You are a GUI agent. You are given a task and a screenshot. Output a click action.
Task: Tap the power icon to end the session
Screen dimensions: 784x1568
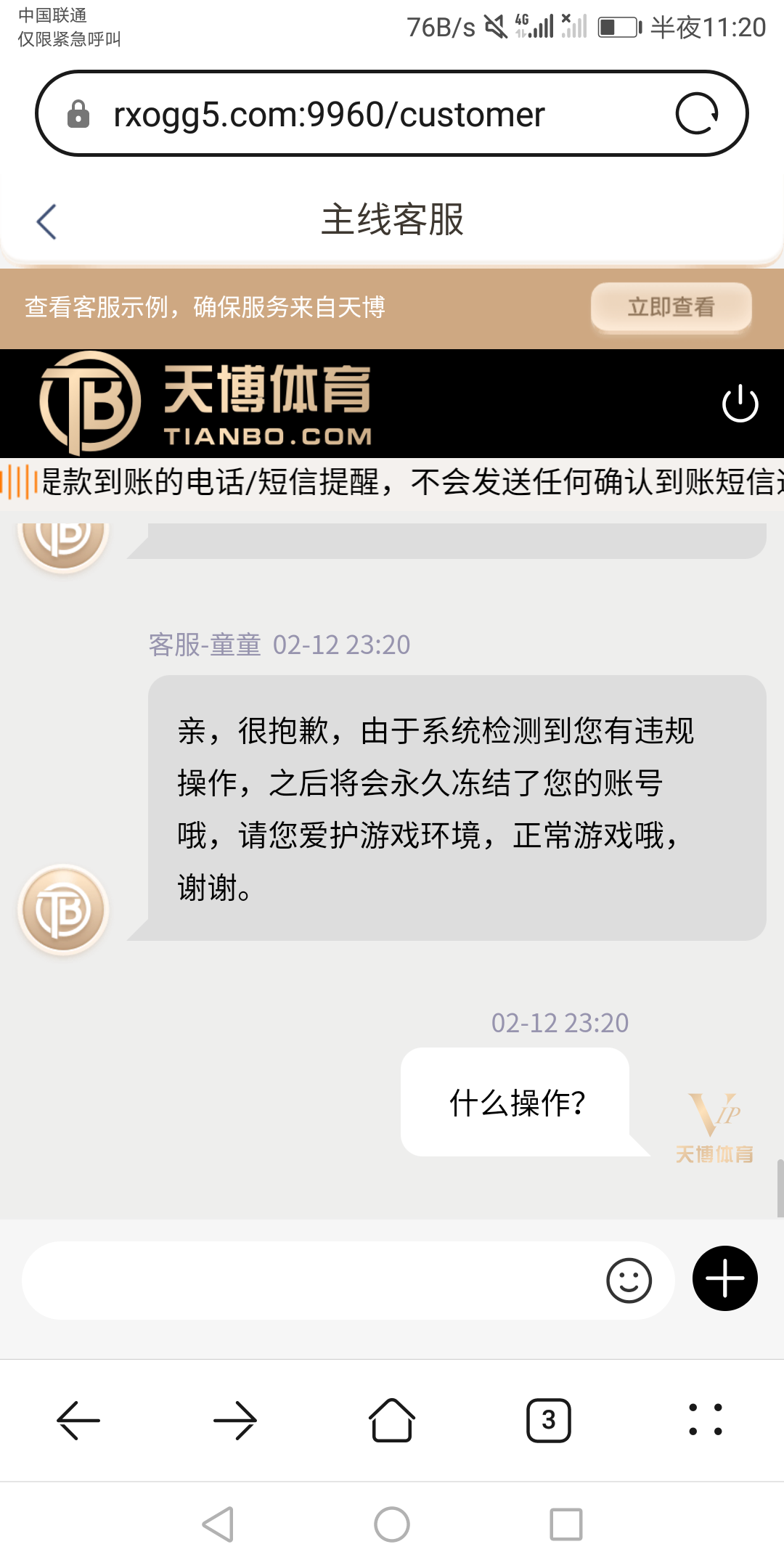pyautogui.click(x=740, y=404)
